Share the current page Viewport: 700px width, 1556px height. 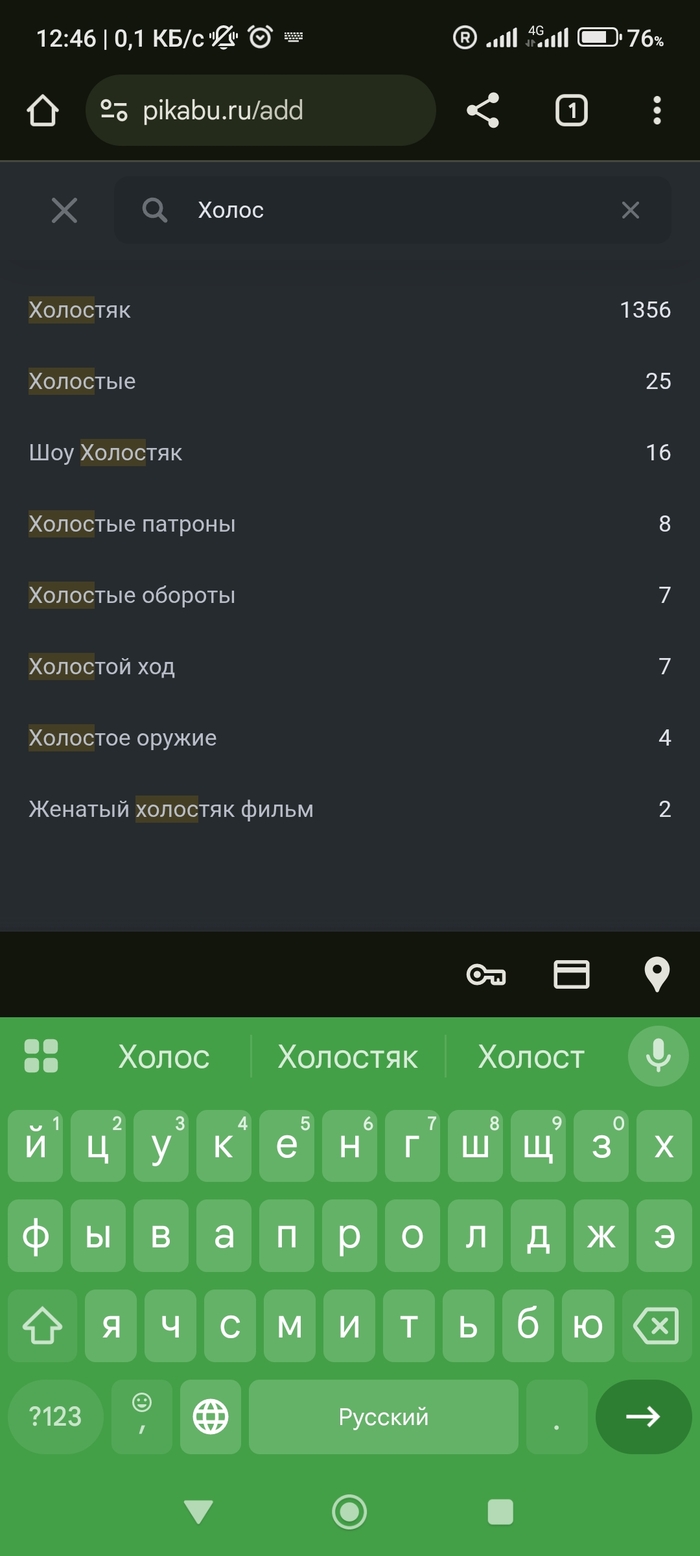[483, 111]
